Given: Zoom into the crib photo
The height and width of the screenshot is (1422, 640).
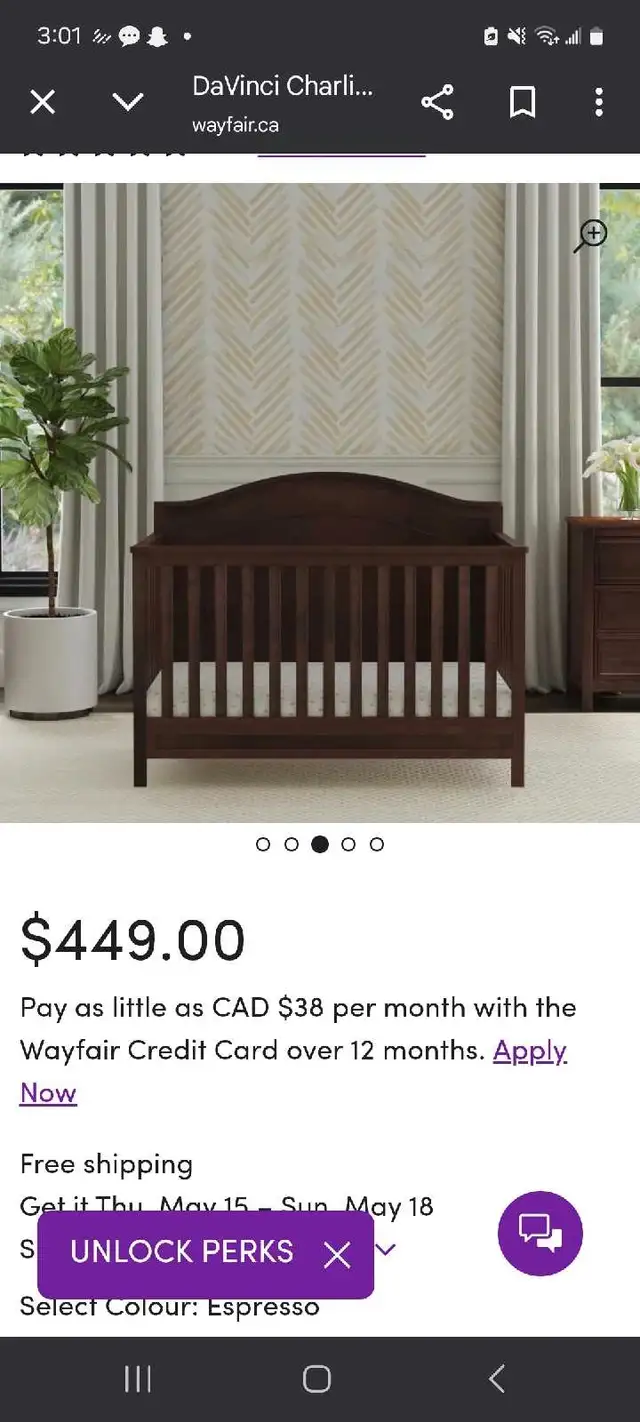Looking at the screenshot, I should [591, 236].
